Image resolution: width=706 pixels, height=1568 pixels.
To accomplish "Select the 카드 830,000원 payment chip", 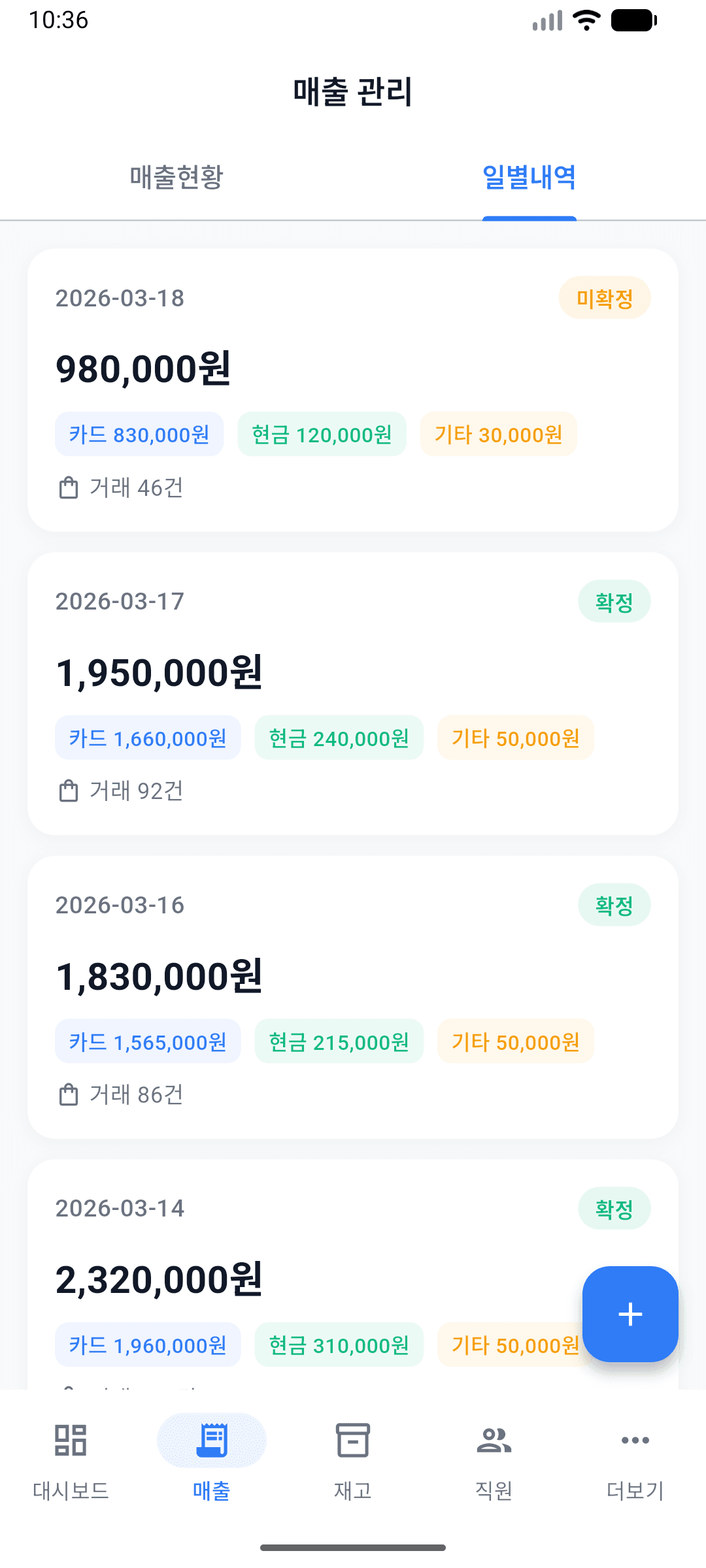I will coord(139,434).
